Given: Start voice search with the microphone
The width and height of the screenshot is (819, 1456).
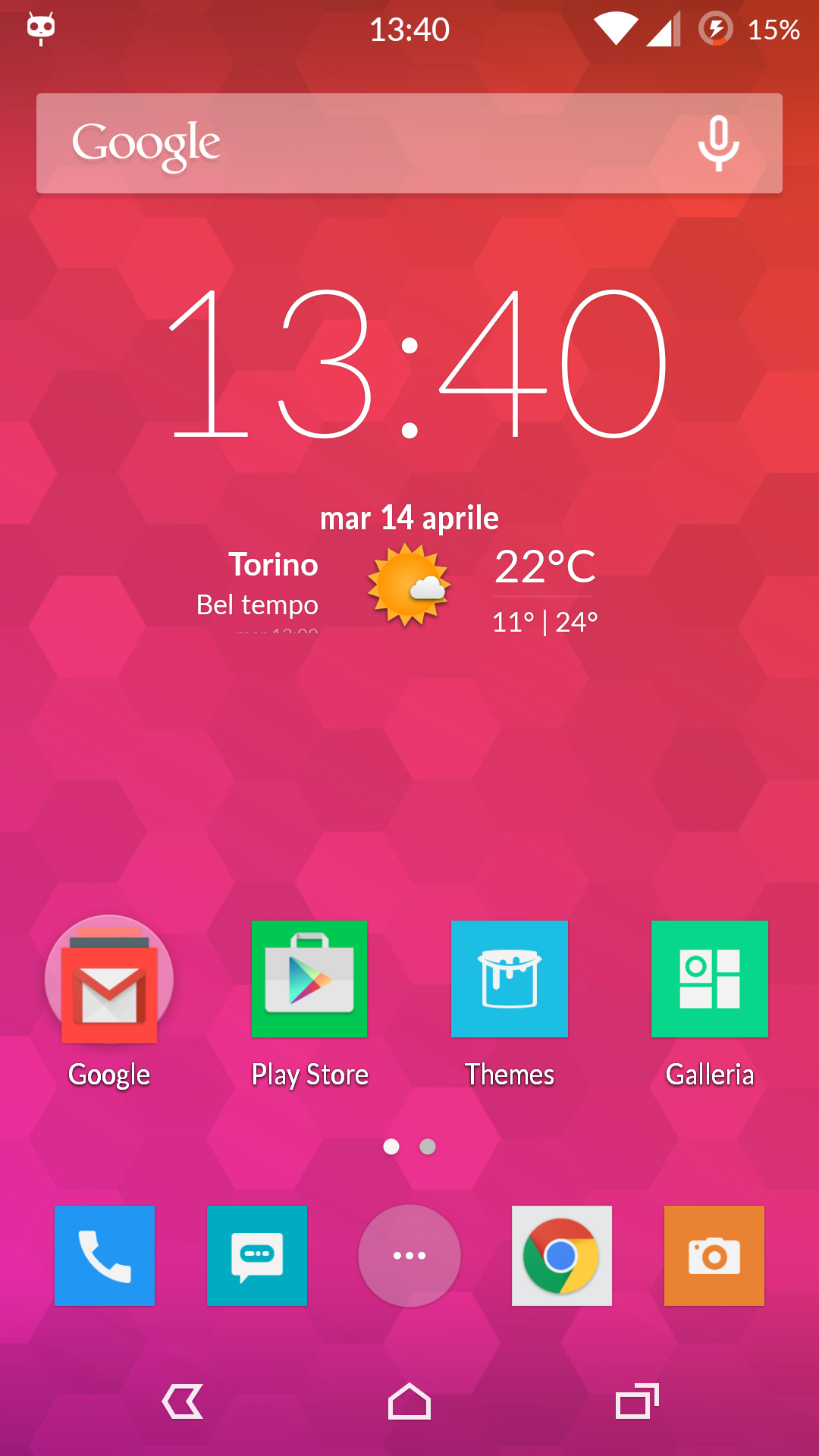Looking at the screenshot, I should pyautogui.click(x=718, y=143).
